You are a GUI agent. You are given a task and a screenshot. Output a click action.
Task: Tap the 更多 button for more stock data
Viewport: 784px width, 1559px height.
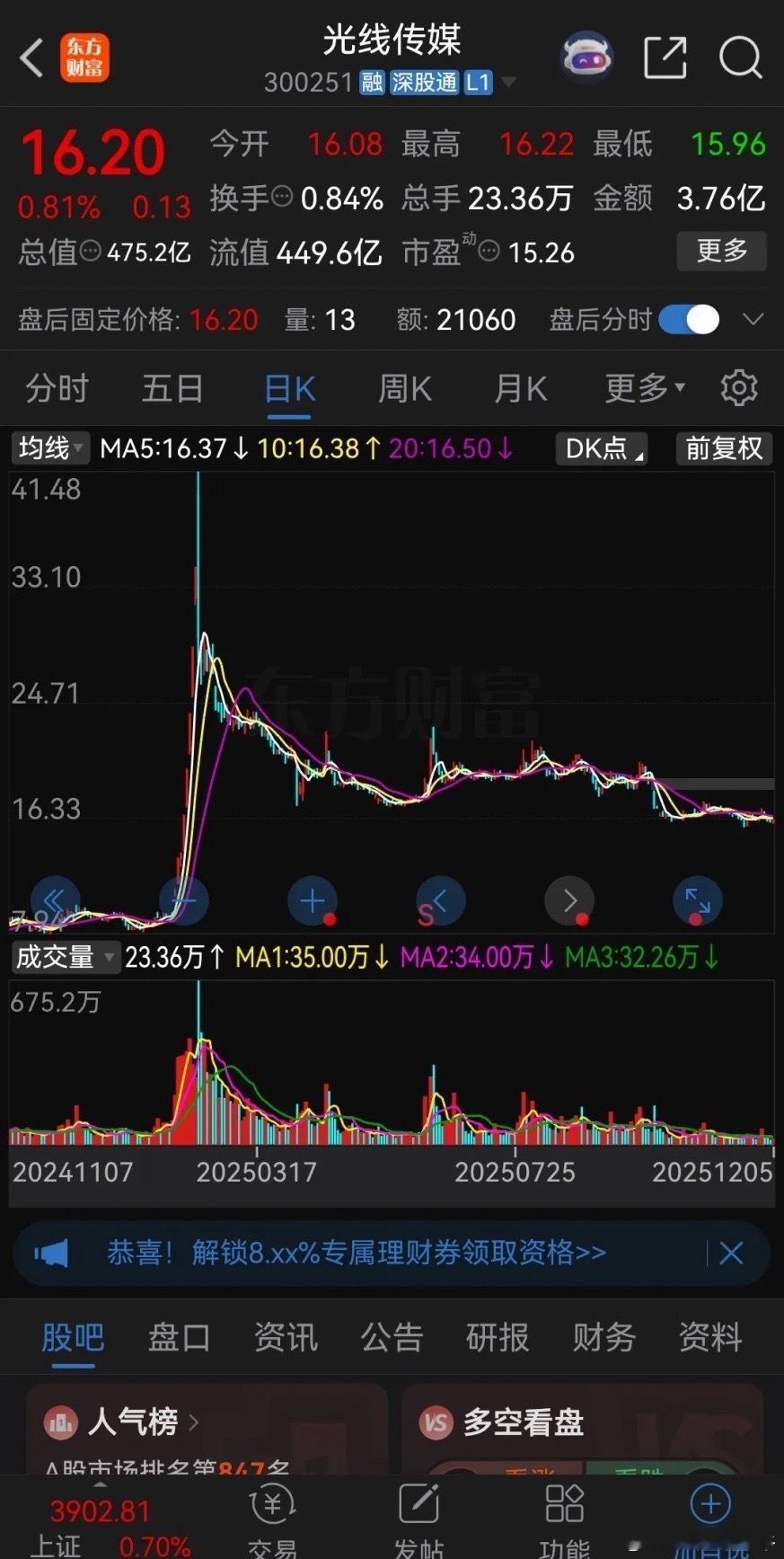coord(721,252)
